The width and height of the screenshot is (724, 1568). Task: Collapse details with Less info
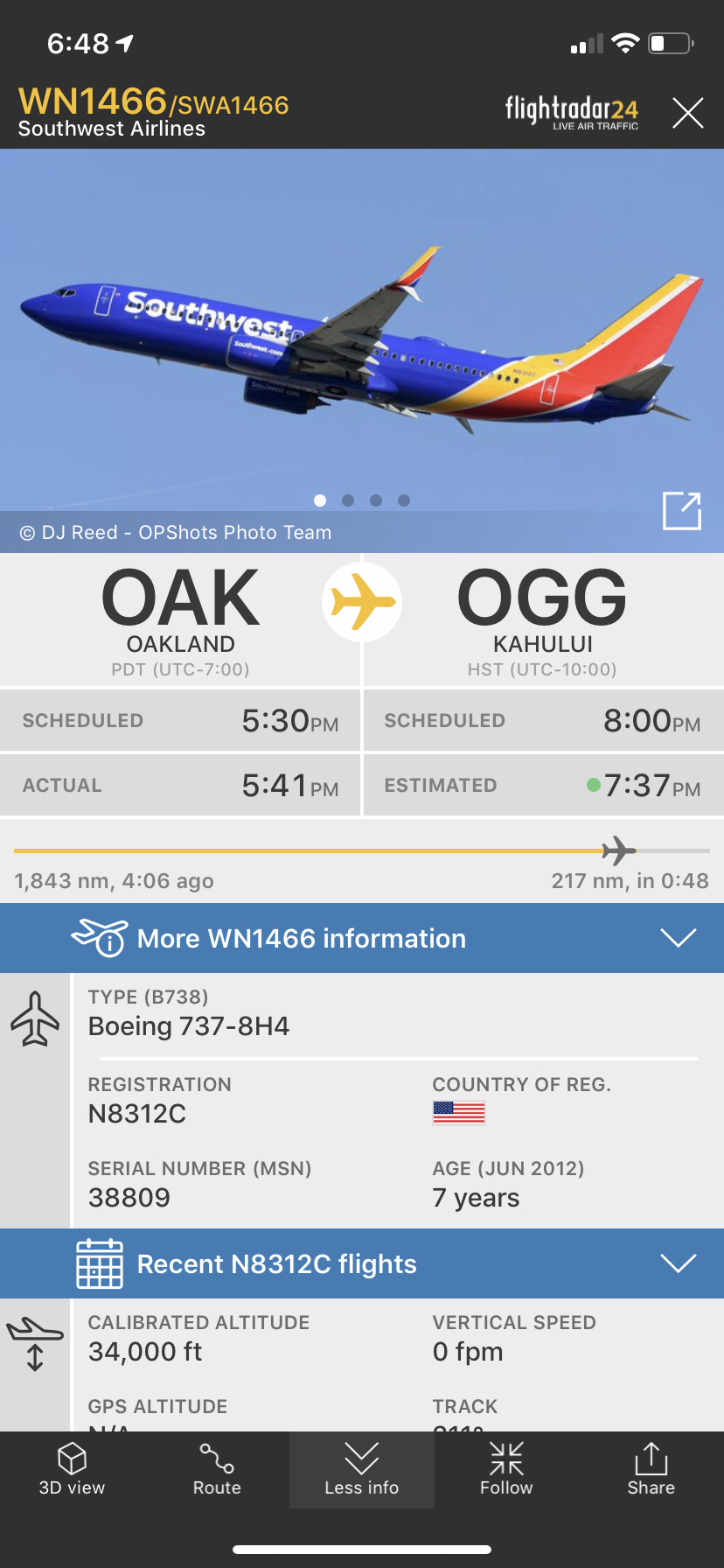pyautogui.click(x=361, y=1470)
